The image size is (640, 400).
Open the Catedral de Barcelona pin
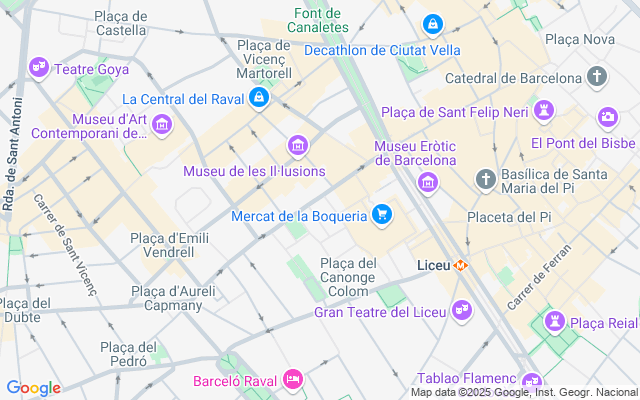coord(597,76)
